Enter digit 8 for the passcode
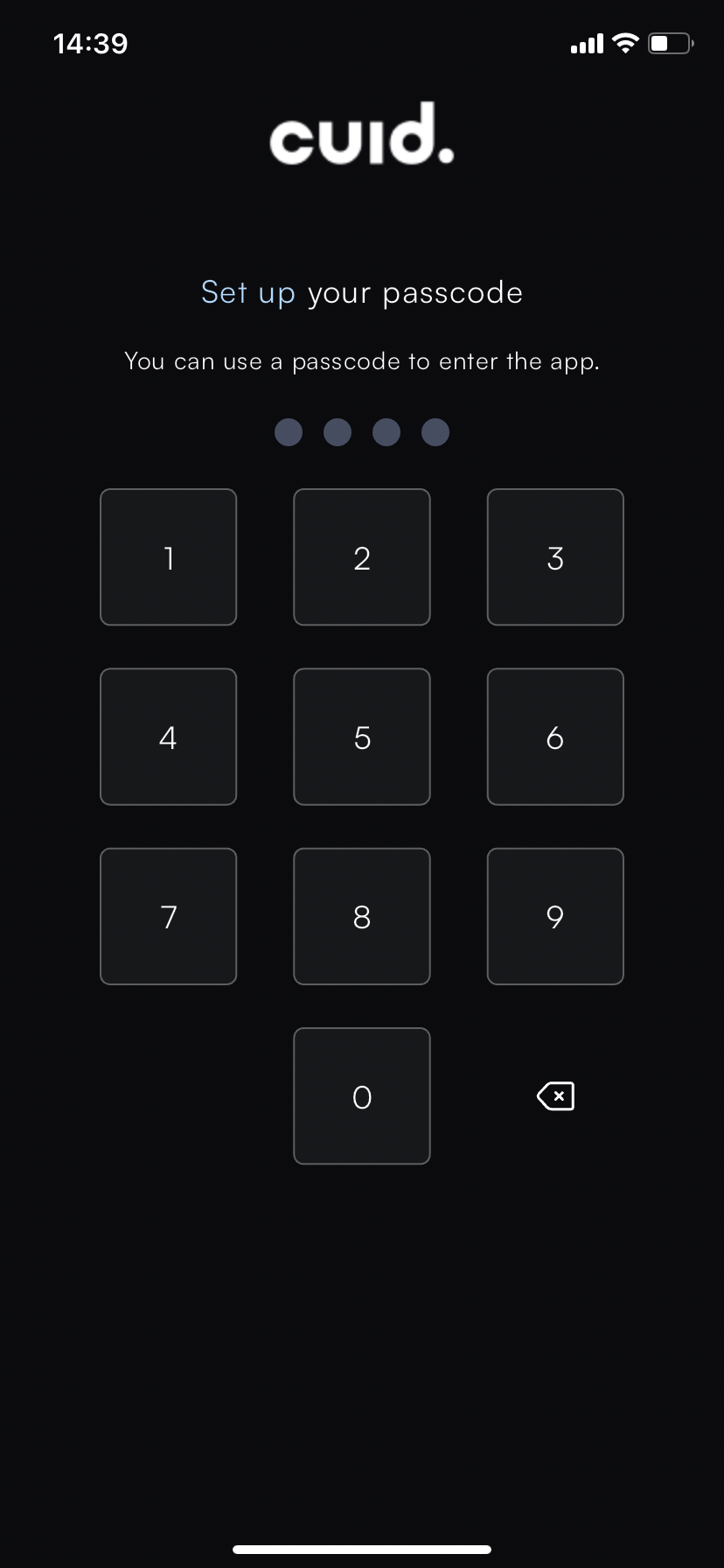Screen dimensions: 724x1568 [x=362, y=916]
